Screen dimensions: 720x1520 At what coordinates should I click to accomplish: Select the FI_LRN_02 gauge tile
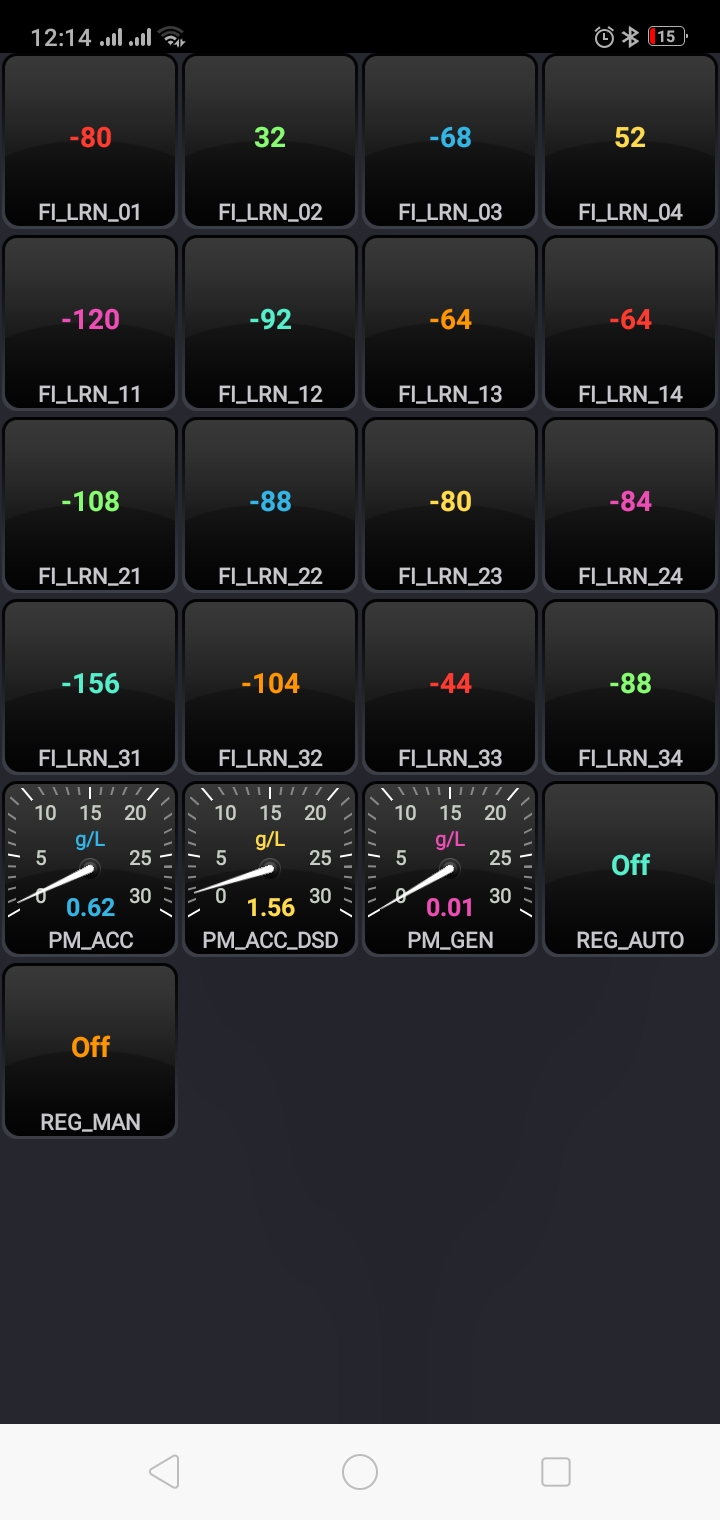pyautogui.click(x=270, y=141)
